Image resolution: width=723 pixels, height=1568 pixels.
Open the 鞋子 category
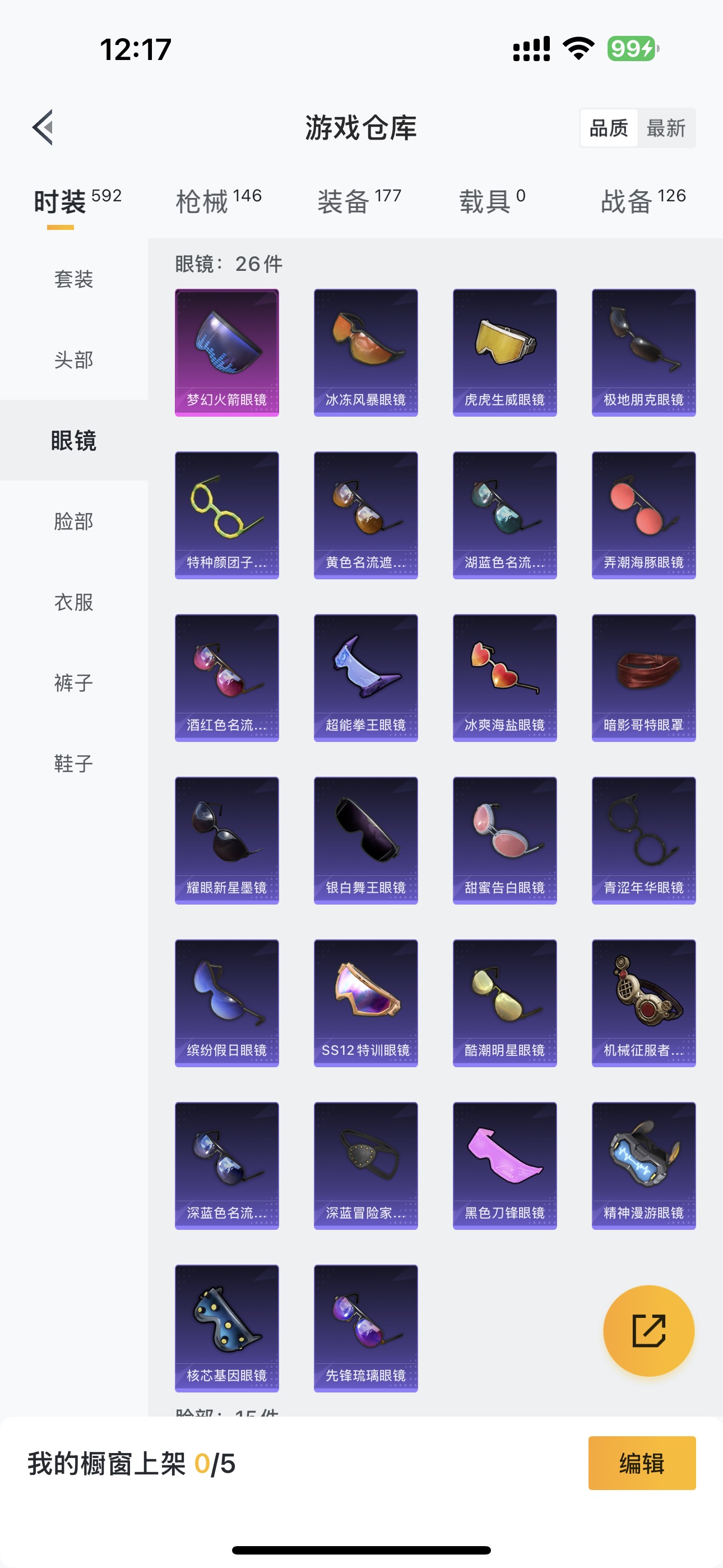pos(73,763)
